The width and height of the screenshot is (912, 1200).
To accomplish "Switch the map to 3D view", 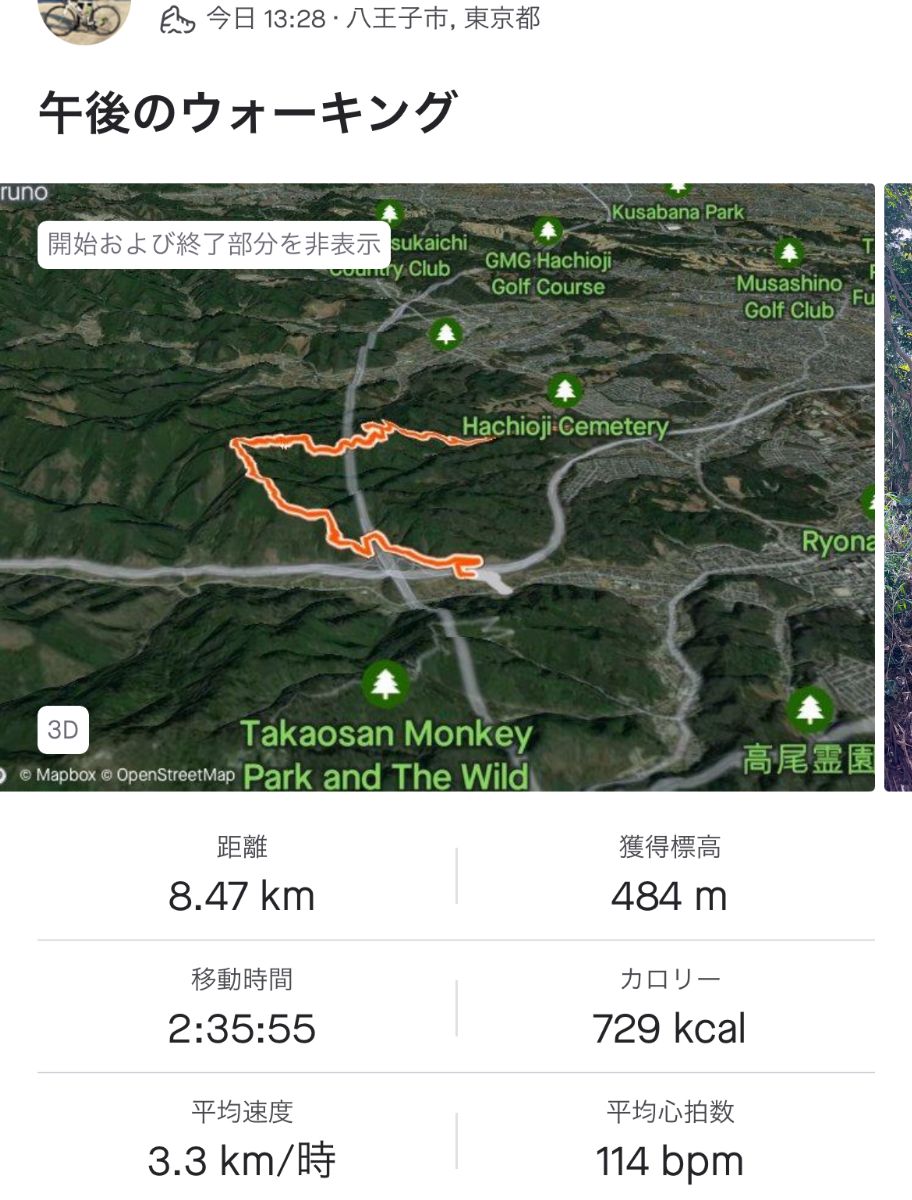I will (63, 731).
